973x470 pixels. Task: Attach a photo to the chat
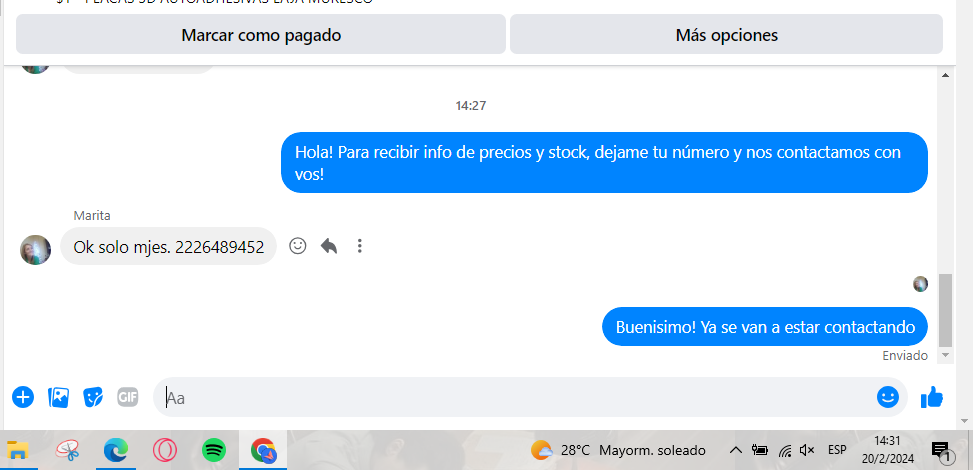pos(59,397)
